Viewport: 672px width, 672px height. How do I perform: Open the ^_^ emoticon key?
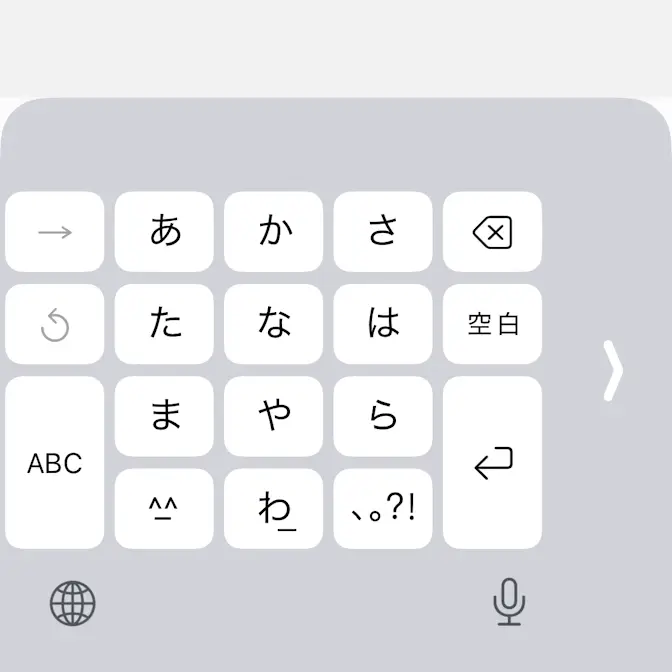pos(165,508)
